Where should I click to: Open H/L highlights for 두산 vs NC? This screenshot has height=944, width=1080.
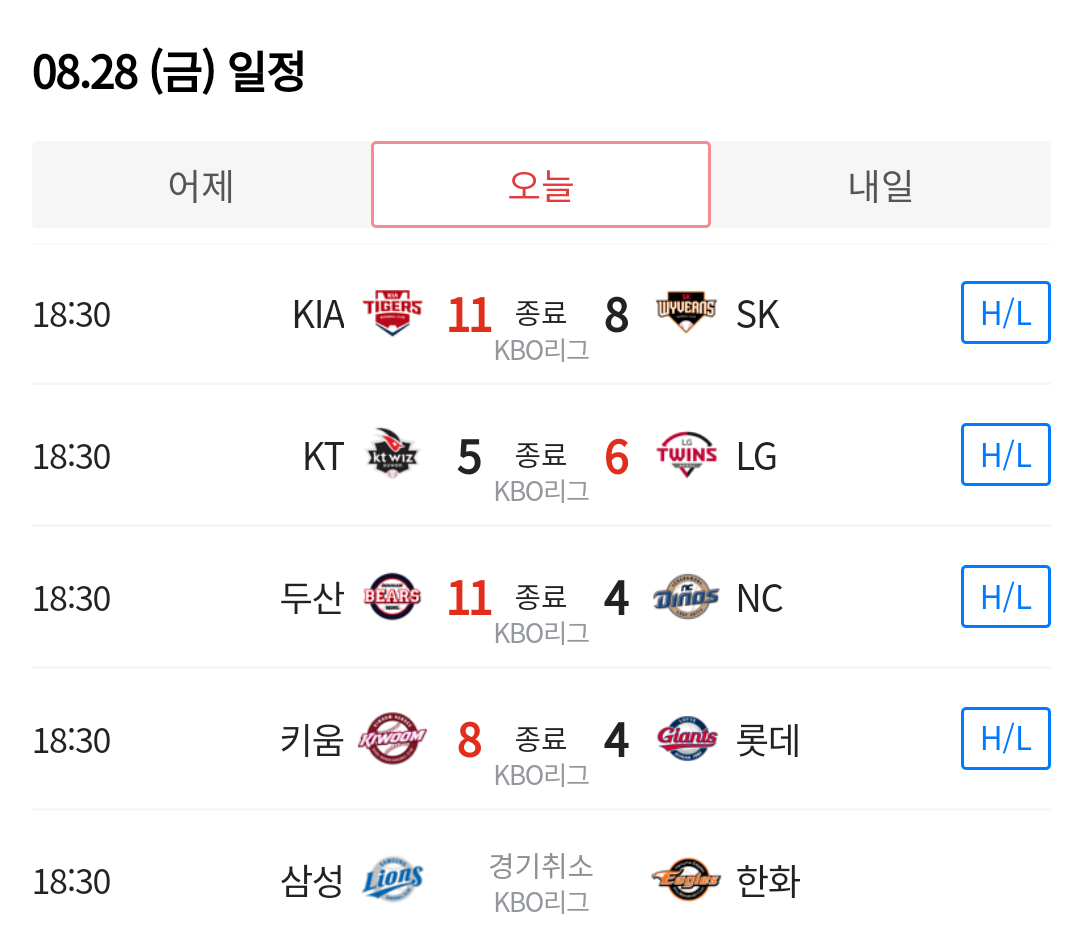pos(1006,596)
